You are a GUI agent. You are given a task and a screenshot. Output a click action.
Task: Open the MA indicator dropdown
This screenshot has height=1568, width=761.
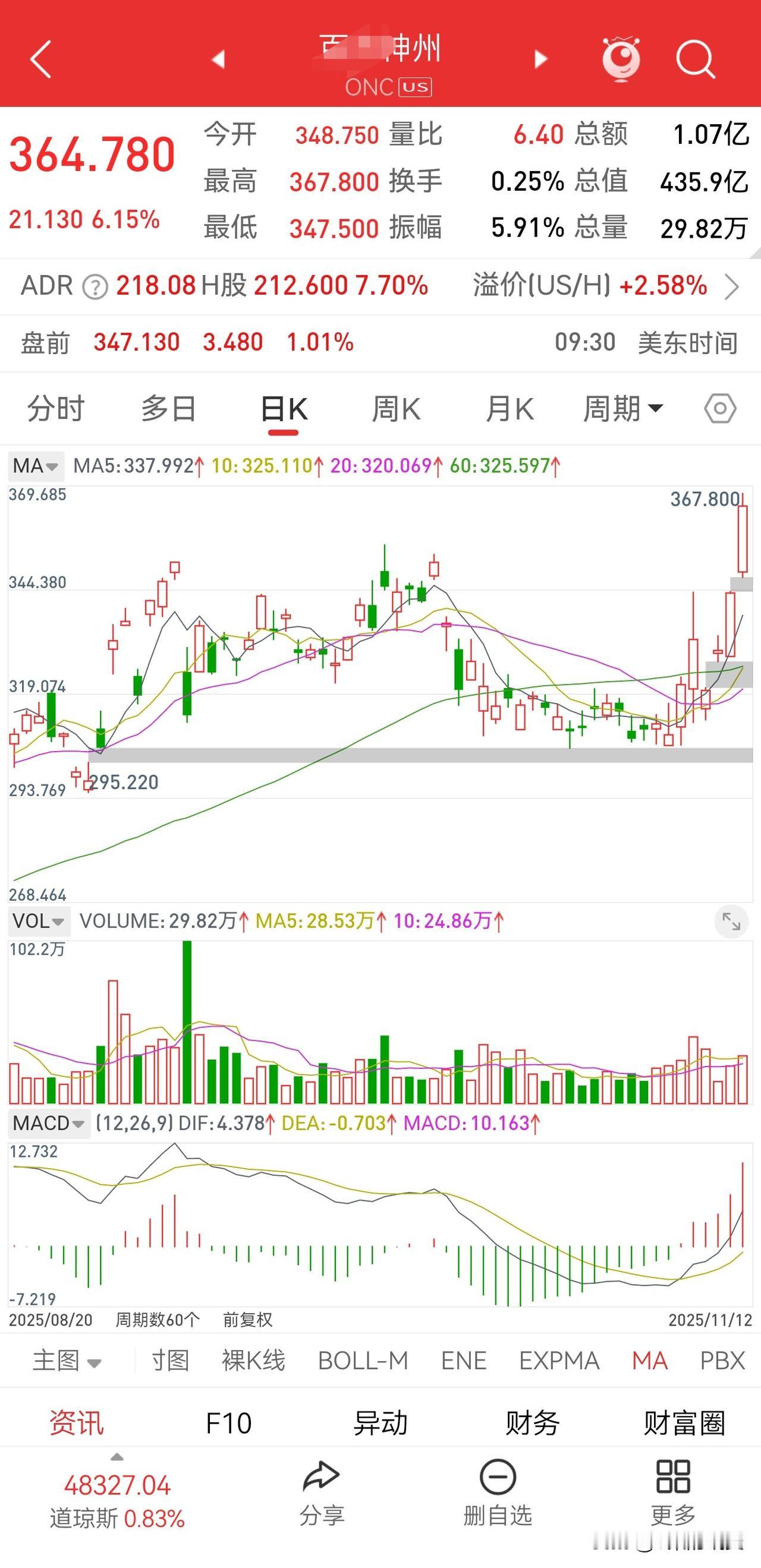[x=35, y=466]
